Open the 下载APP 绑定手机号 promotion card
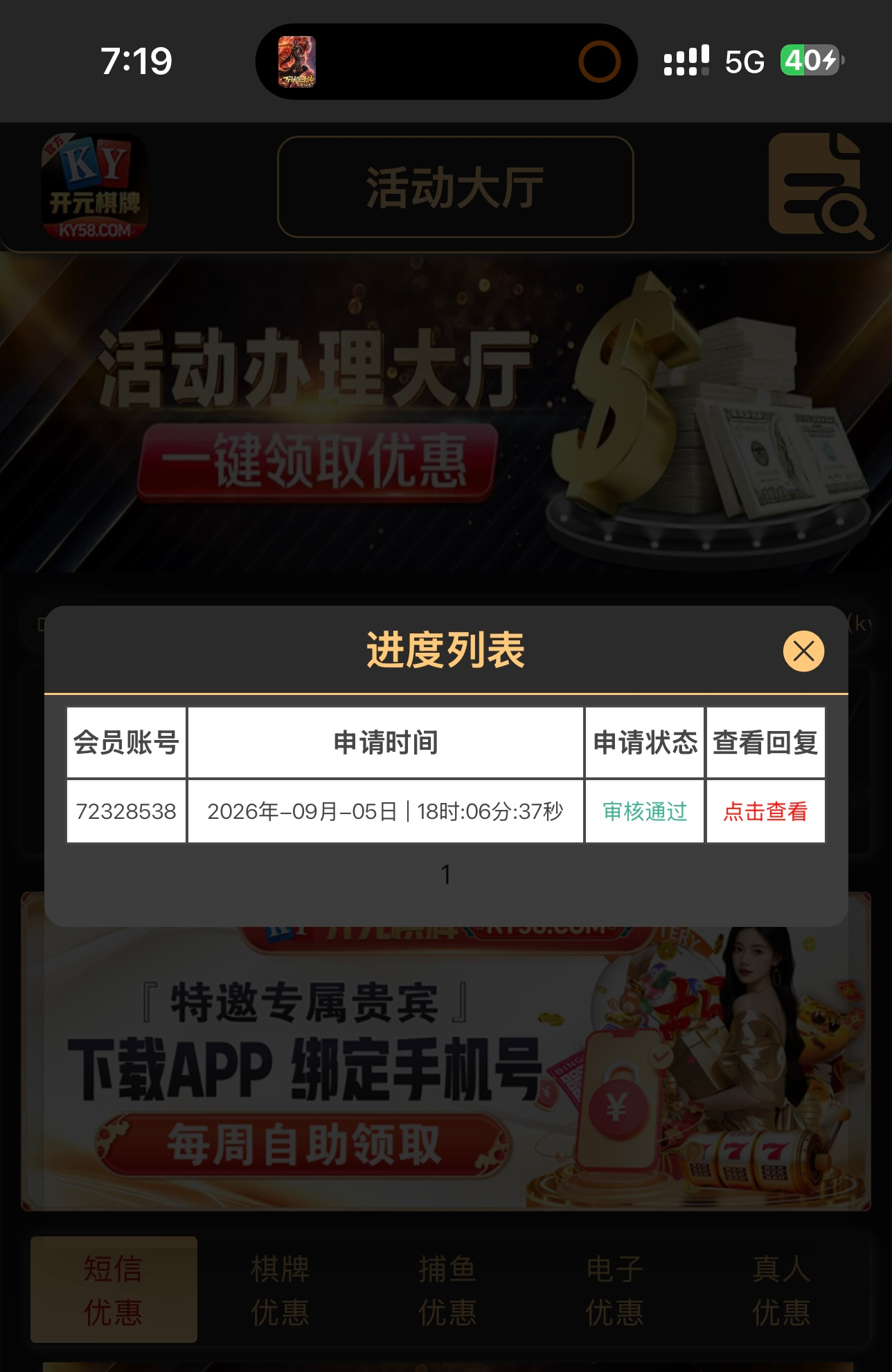Screen dimensions: 892x1372 [x=446, y=1068]
